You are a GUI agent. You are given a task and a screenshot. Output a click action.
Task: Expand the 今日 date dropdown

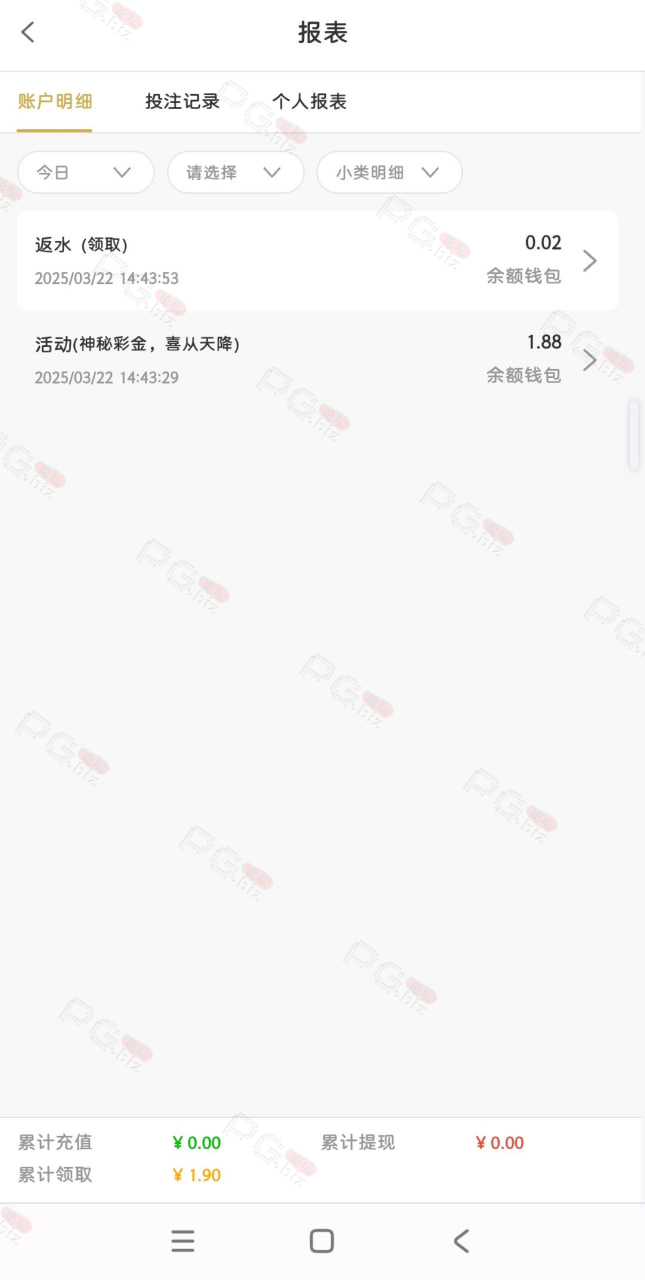tap(86, 172)
